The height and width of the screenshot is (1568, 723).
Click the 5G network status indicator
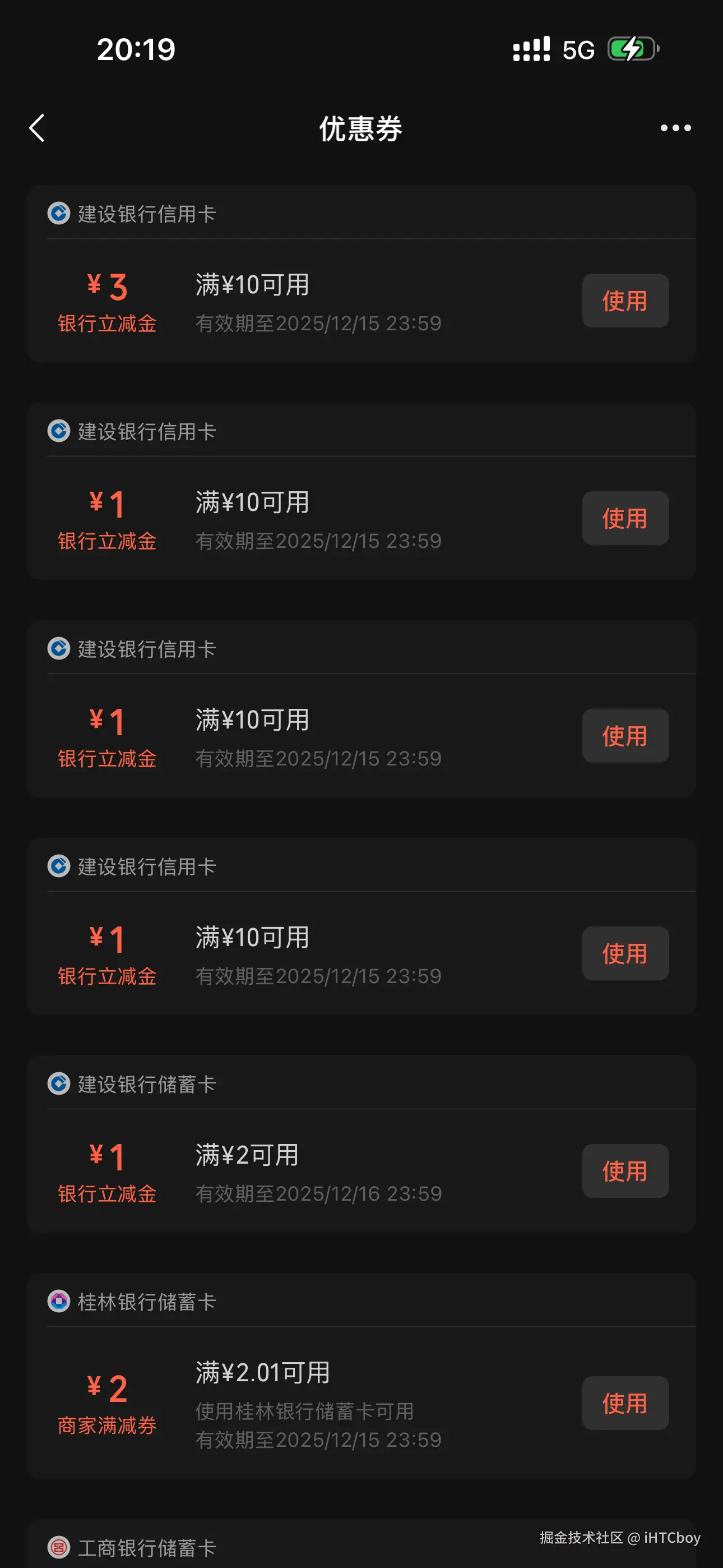(x=578, y=49)
